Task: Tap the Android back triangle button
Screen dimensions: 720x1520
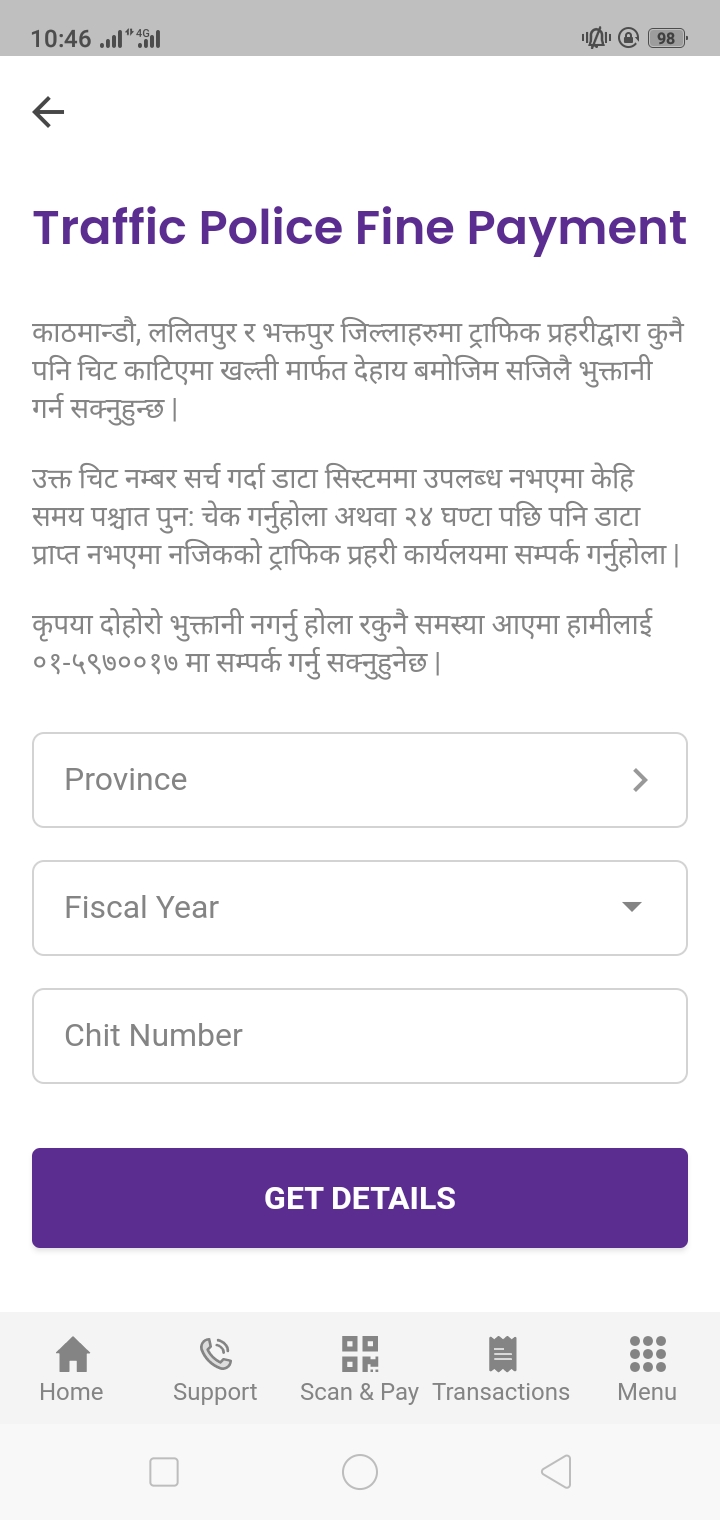Action: point(556,1471)
